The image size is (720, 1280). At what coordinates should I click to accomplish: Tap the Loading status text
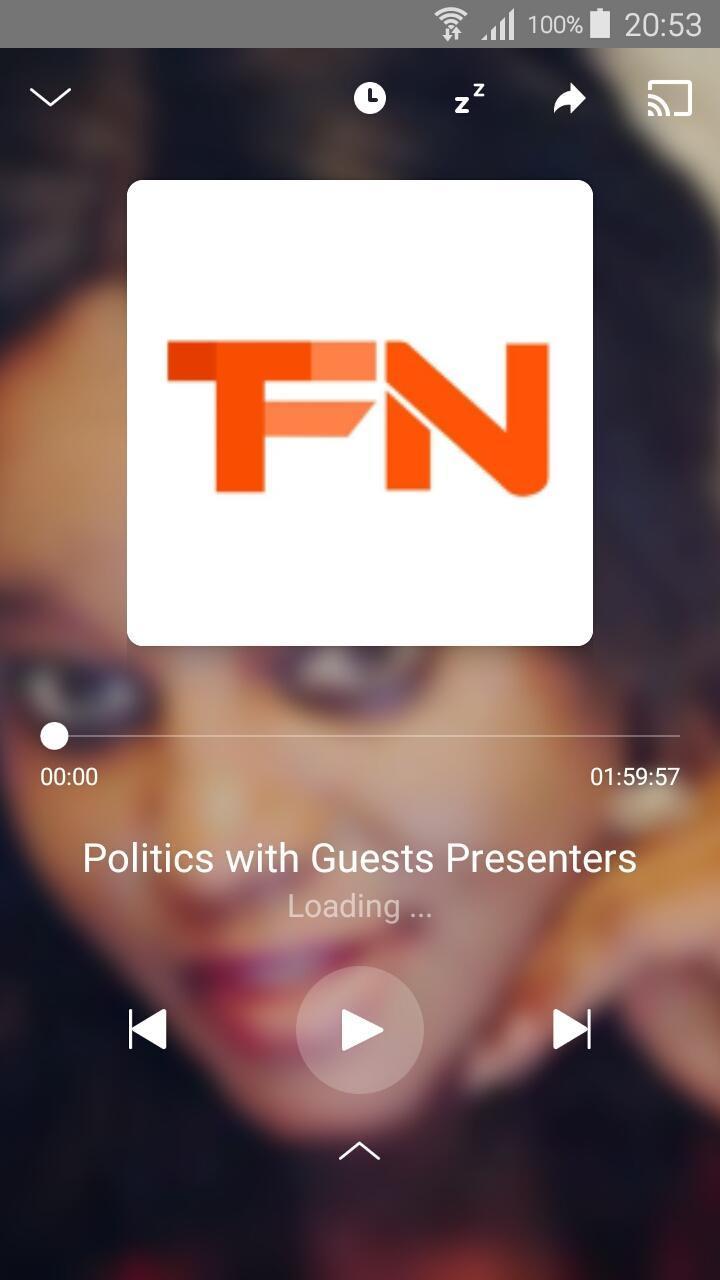pos(360,906)
